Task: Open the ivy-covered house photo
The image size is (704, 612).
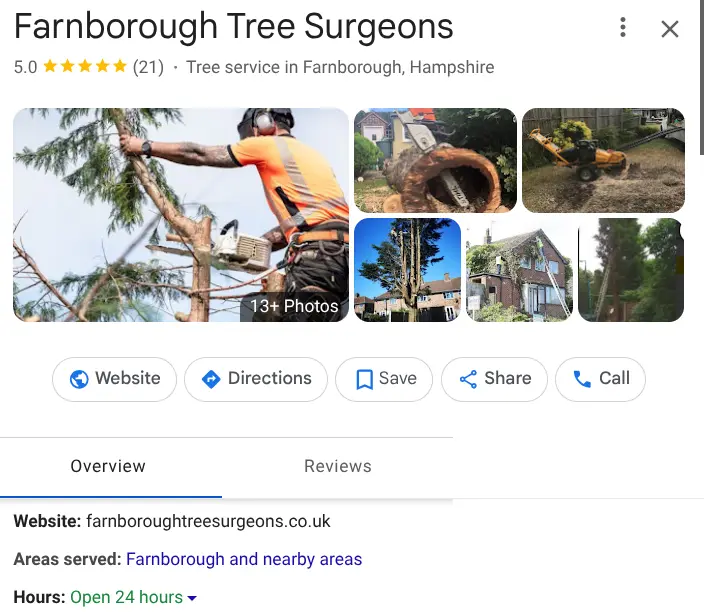Action: coord(519,270)
